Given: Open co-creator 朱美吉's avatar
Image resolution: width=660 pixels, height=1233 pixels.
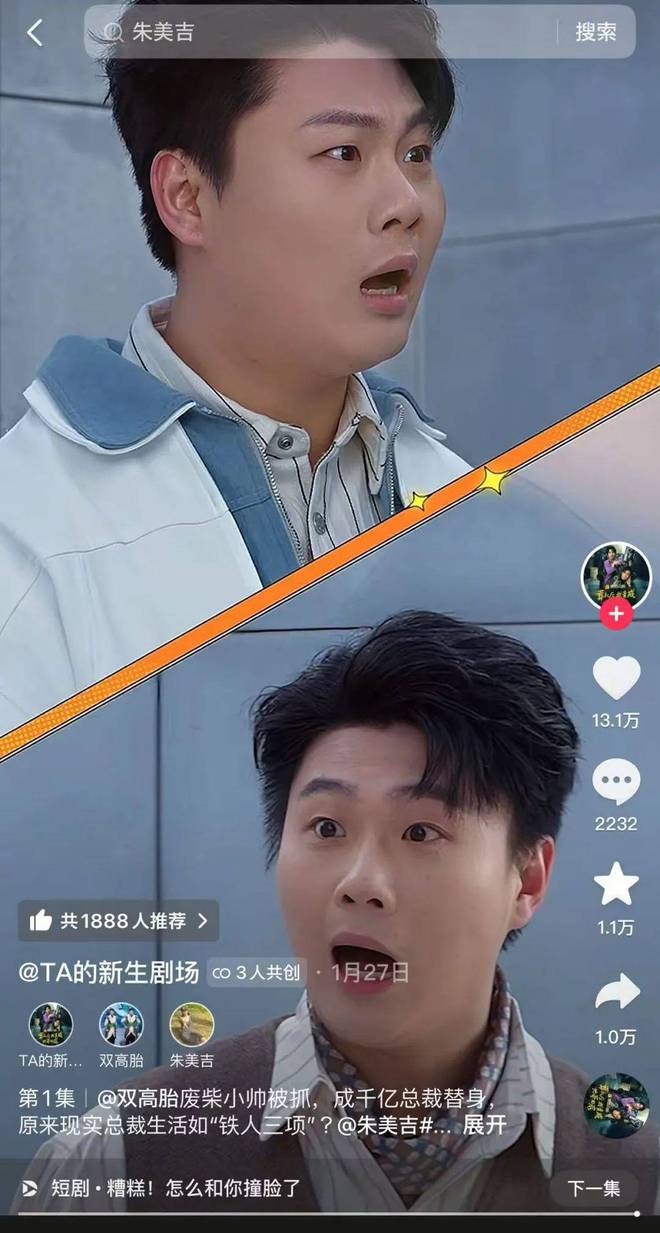Looking at the screenshot, I should coord(191,1025).
